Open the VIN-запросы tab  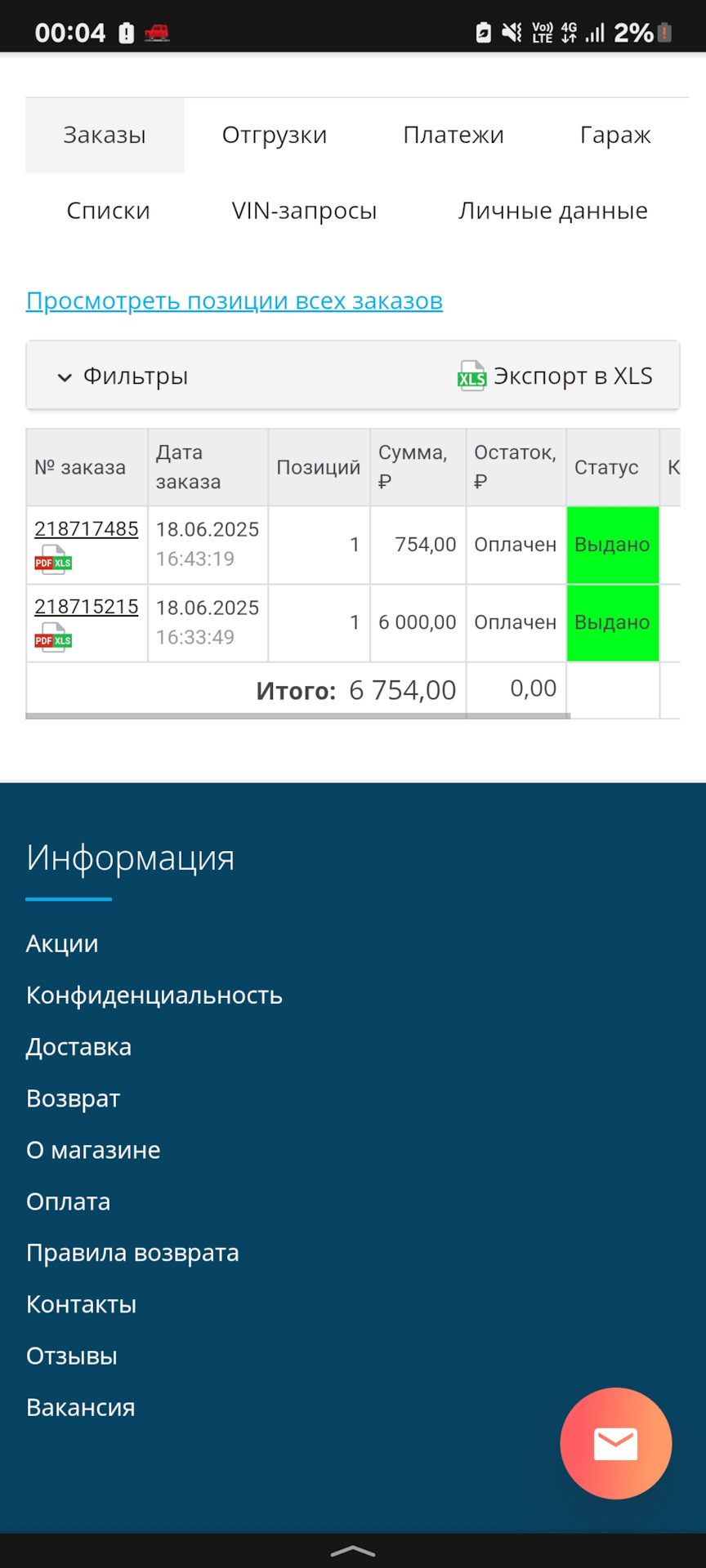[304, 211]
